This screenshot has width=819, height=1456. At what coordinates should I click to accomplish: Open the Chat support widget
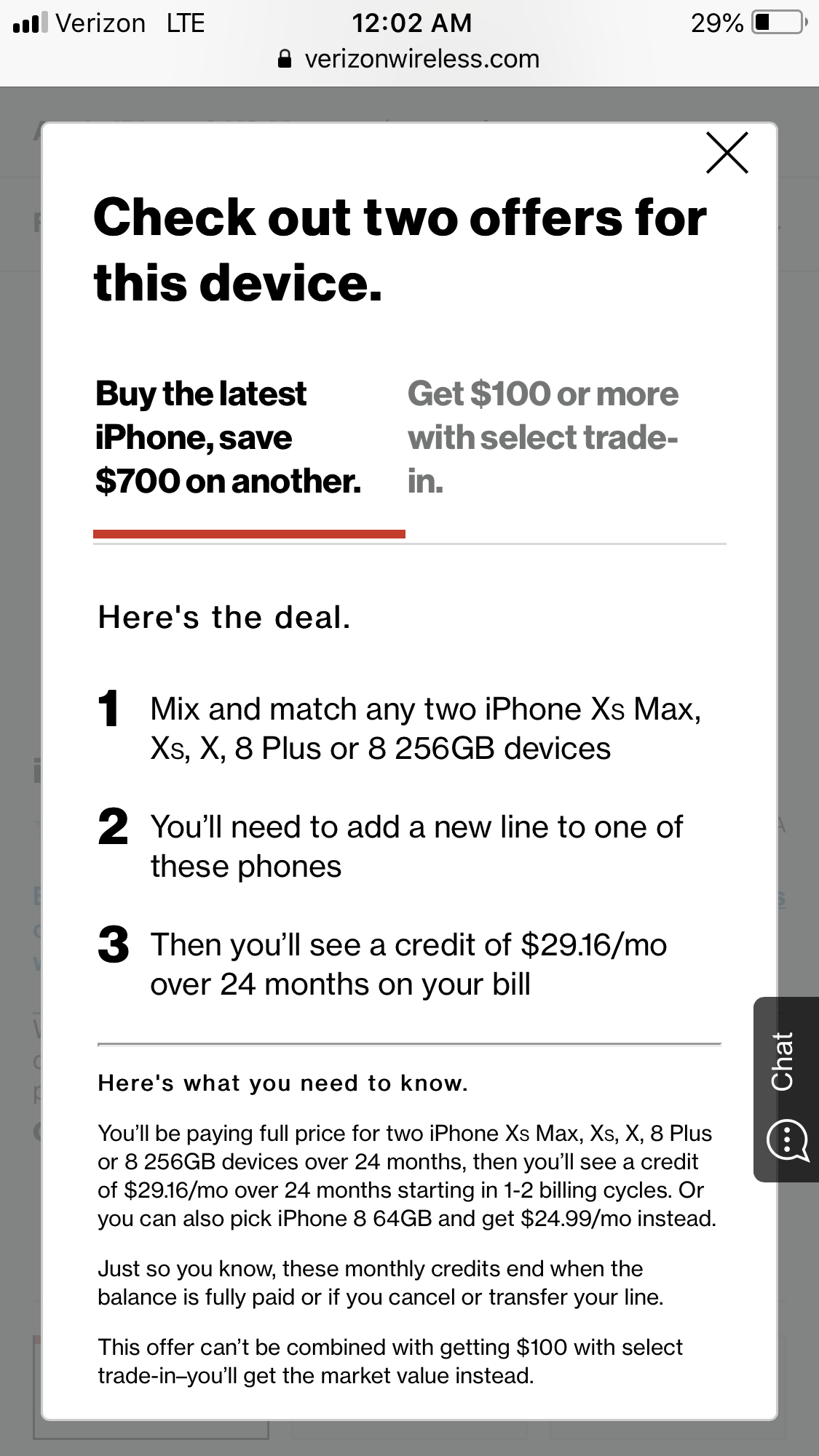[x=786, y=1089]
